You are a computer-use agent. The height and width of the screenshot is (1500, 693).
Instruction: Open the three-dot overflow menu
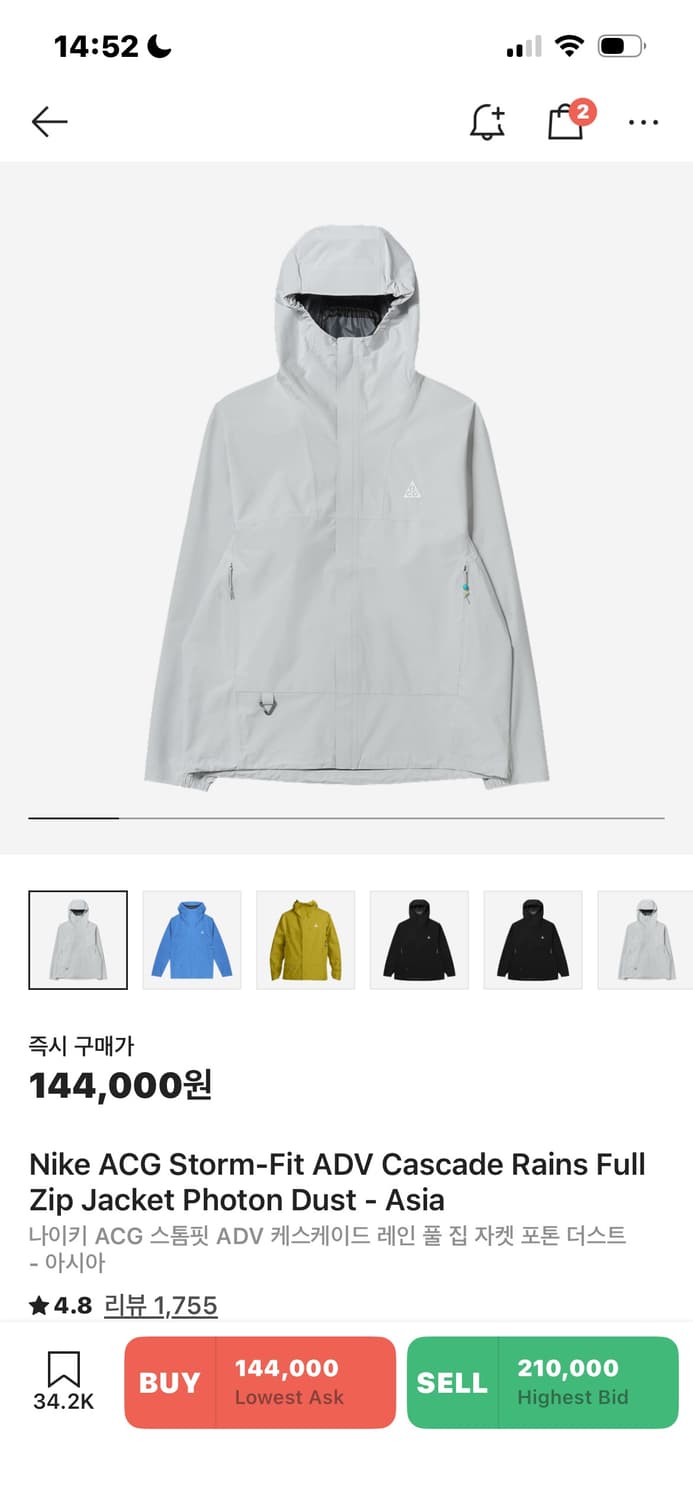point(643,122)
